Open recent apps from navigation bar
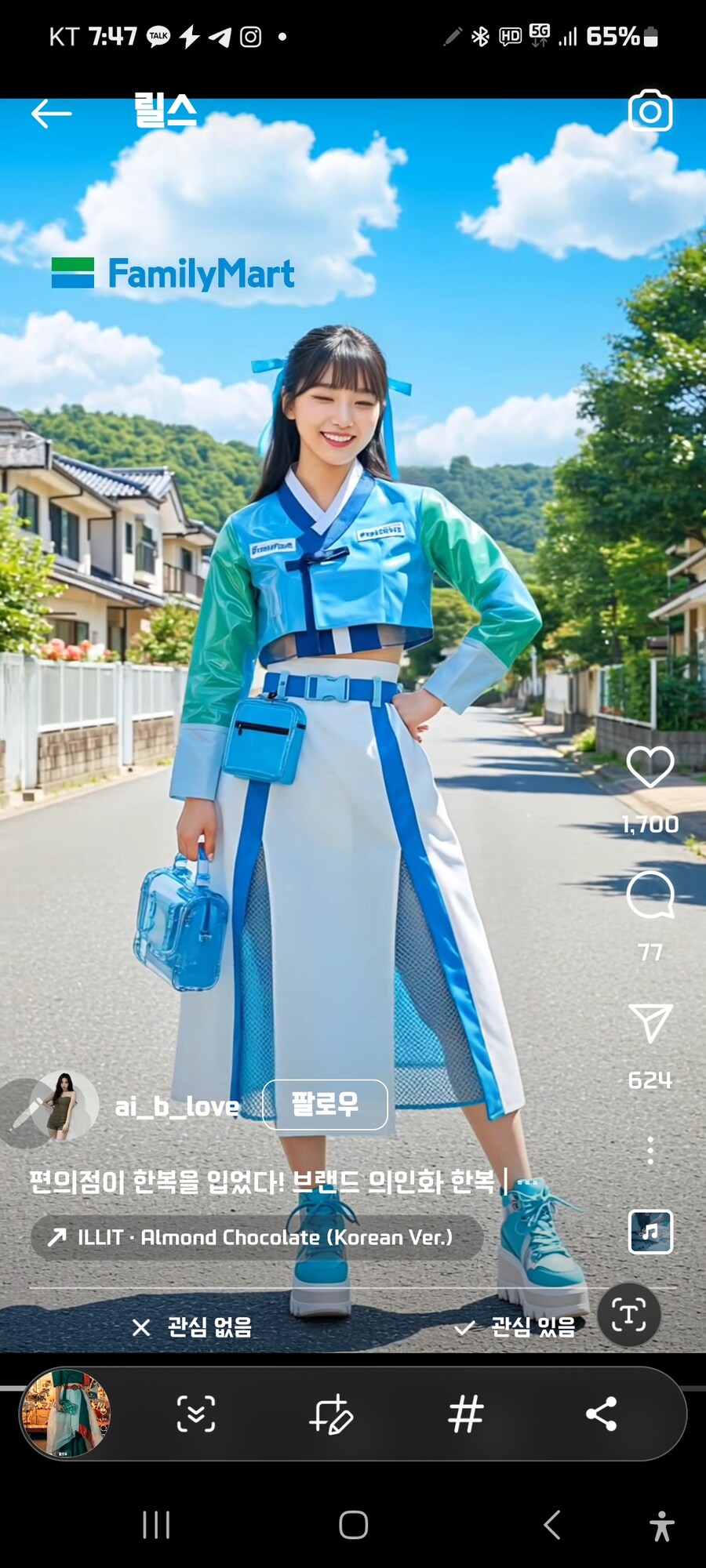The image size is (706, 1568). click(x=156, y=1525)
